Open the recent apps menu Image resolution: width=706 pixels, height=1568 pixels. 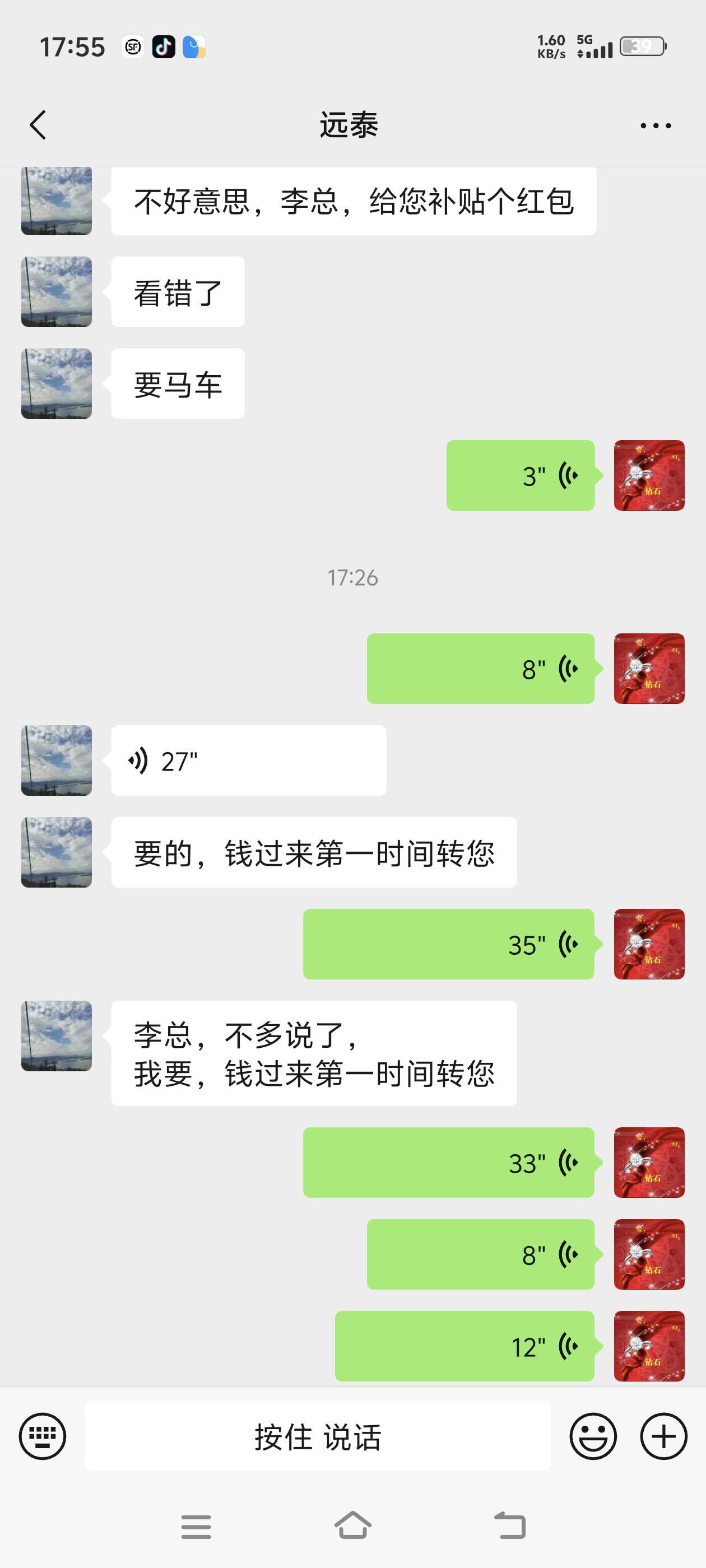point(196,1527)
